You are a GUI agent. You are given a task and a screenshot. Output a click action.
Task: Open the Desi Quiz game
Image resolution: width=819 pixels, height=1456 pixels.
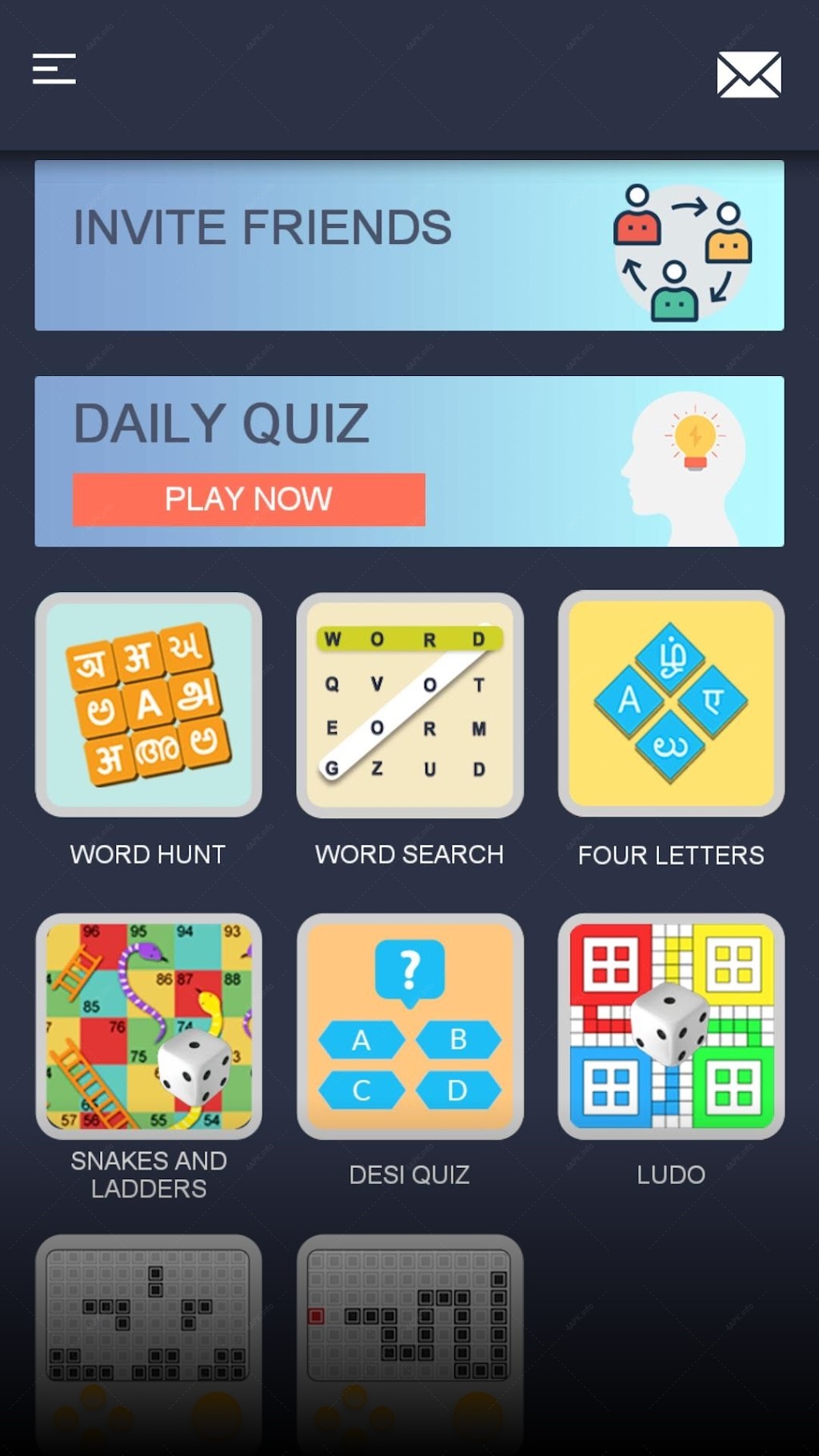coord(409,1026)
